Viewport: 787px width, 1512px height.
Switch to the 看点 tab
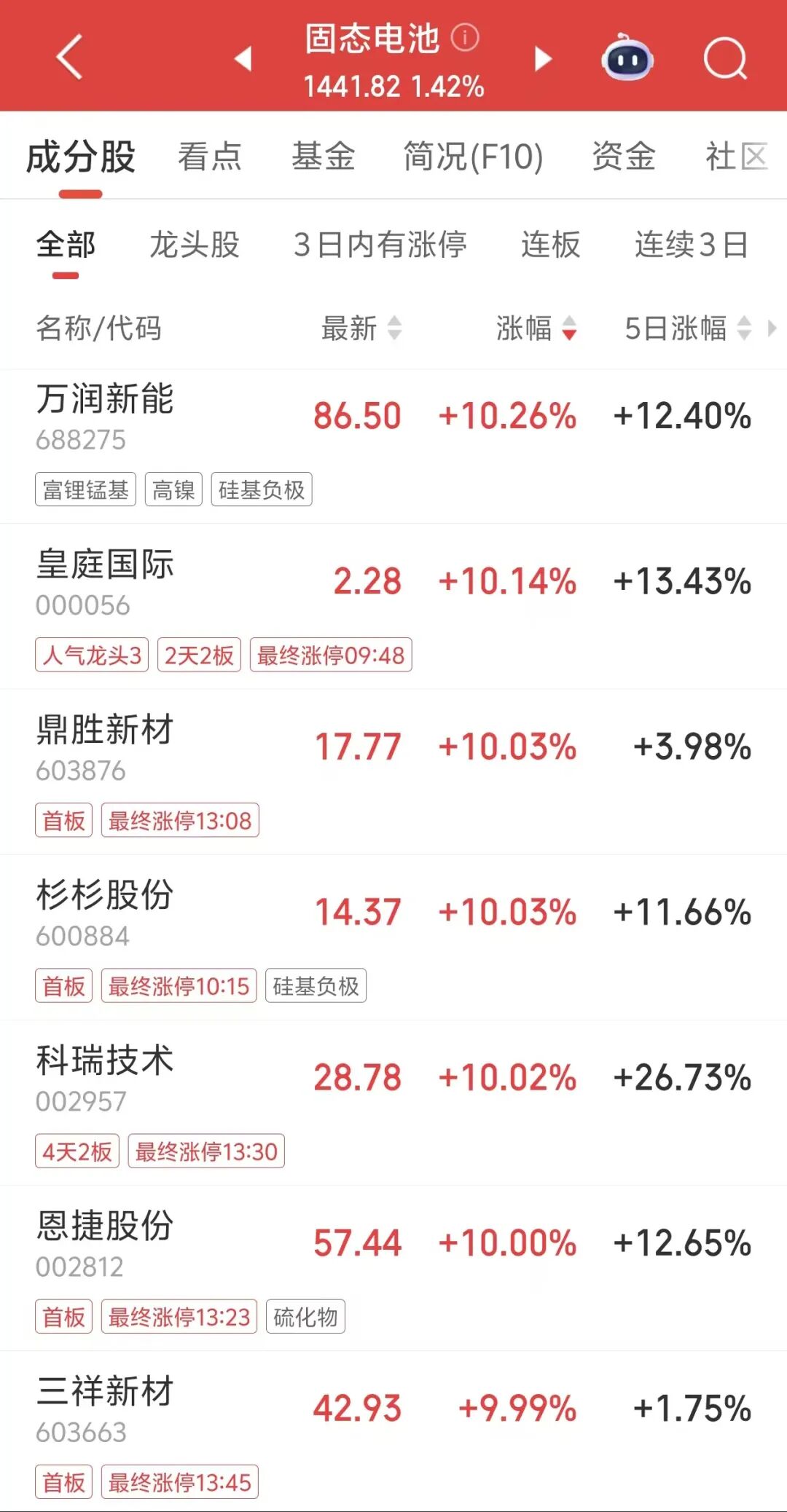(210, 157)
